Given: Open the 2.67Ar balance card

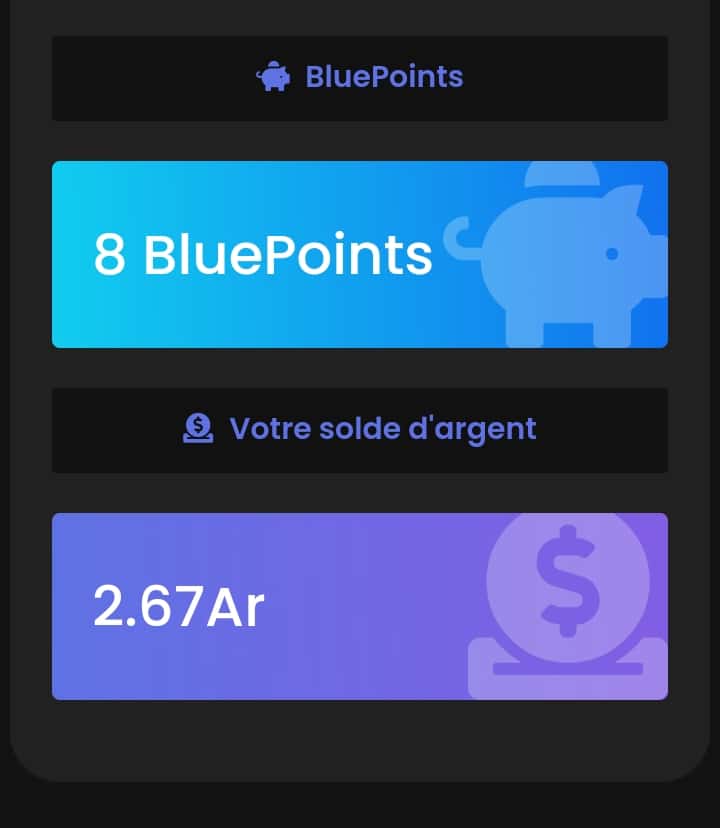Looking at the screenshot, I should (360, 606).
